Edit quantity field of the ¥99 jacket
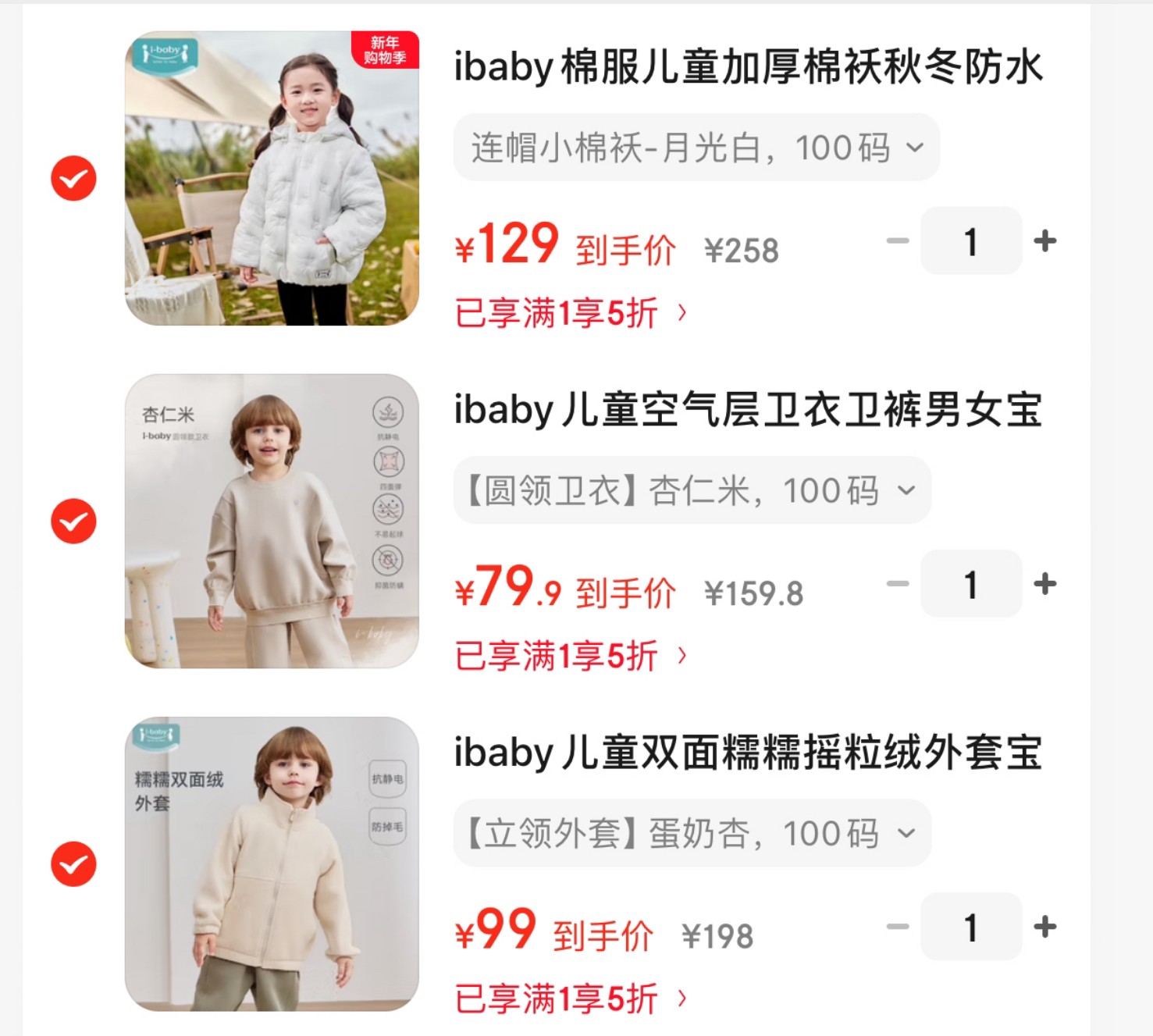Screen dimensions: 1153x1036 coord(971,927)
